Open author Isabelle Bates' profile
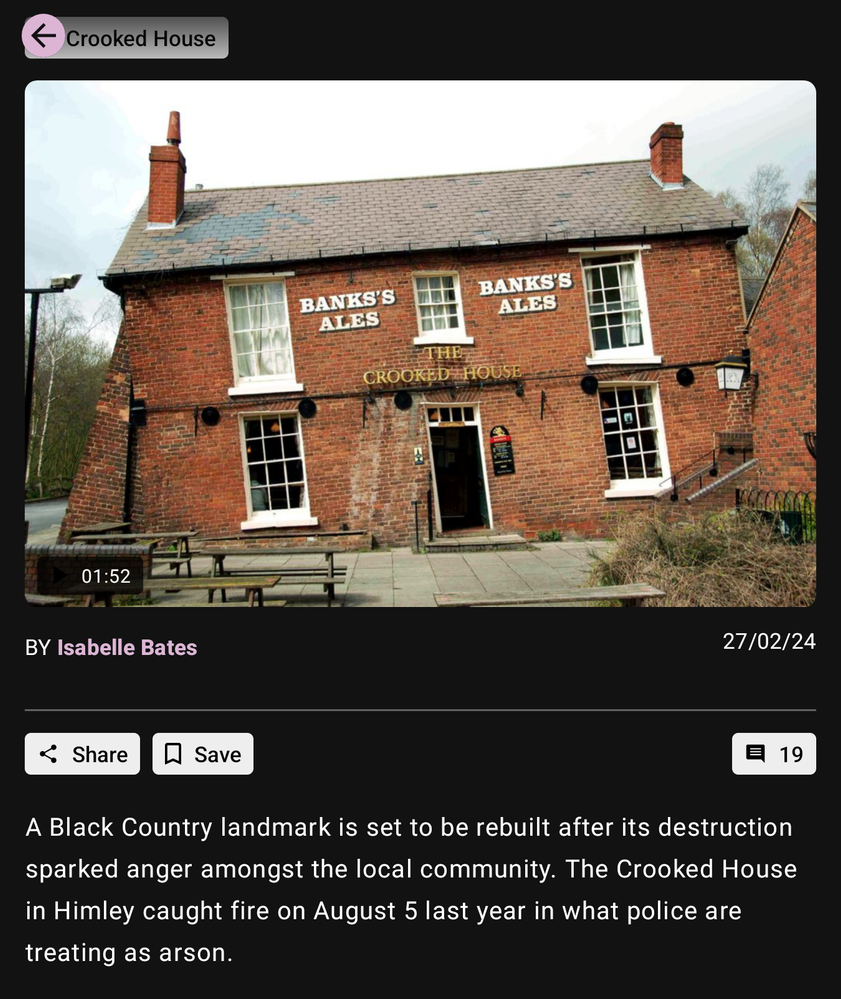This screenshot has width=841, height=999. 127,647
